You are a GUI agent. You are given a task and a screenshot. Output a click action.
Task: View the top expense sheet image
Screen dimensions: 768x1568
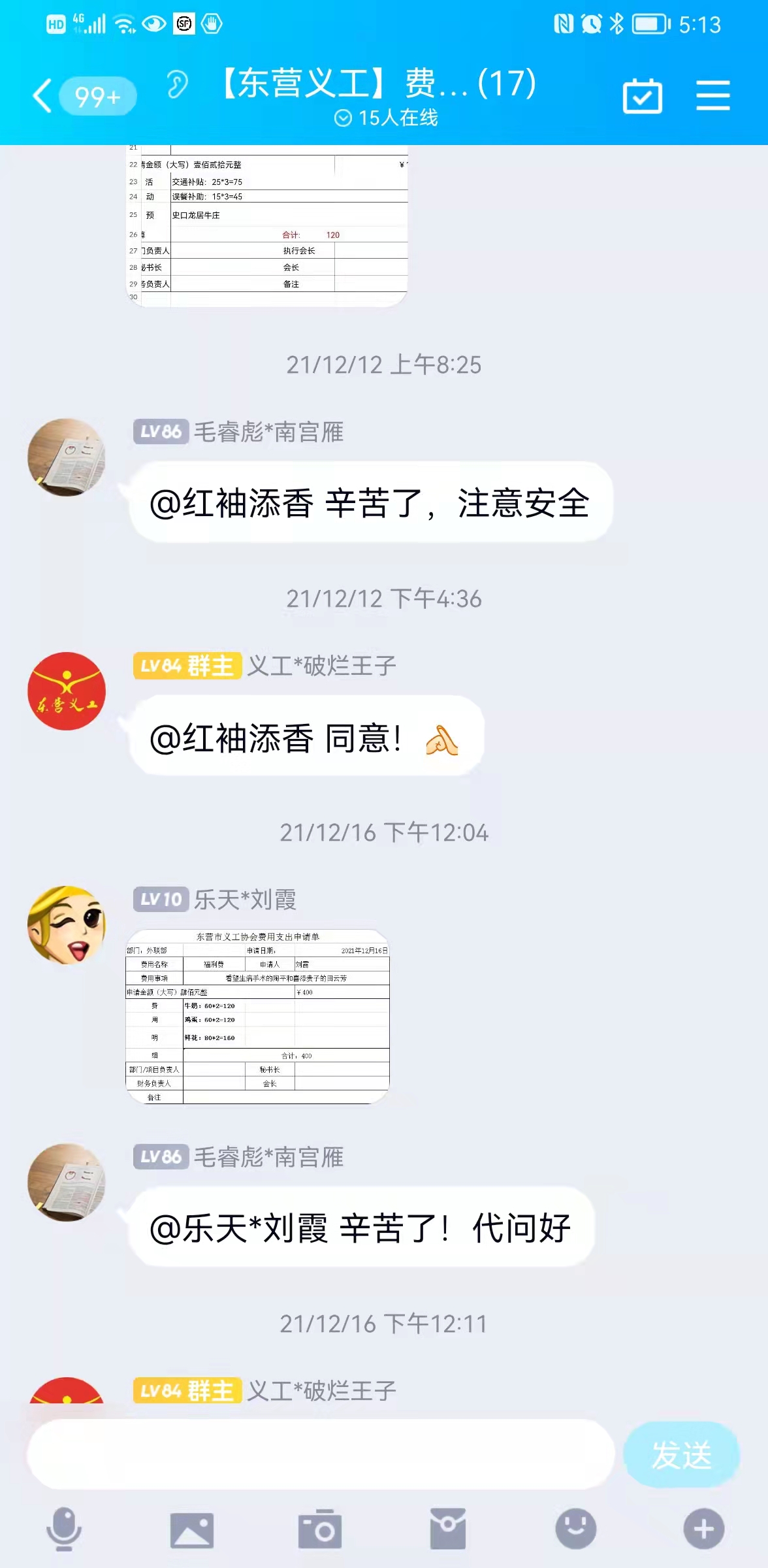pos(266,225)
